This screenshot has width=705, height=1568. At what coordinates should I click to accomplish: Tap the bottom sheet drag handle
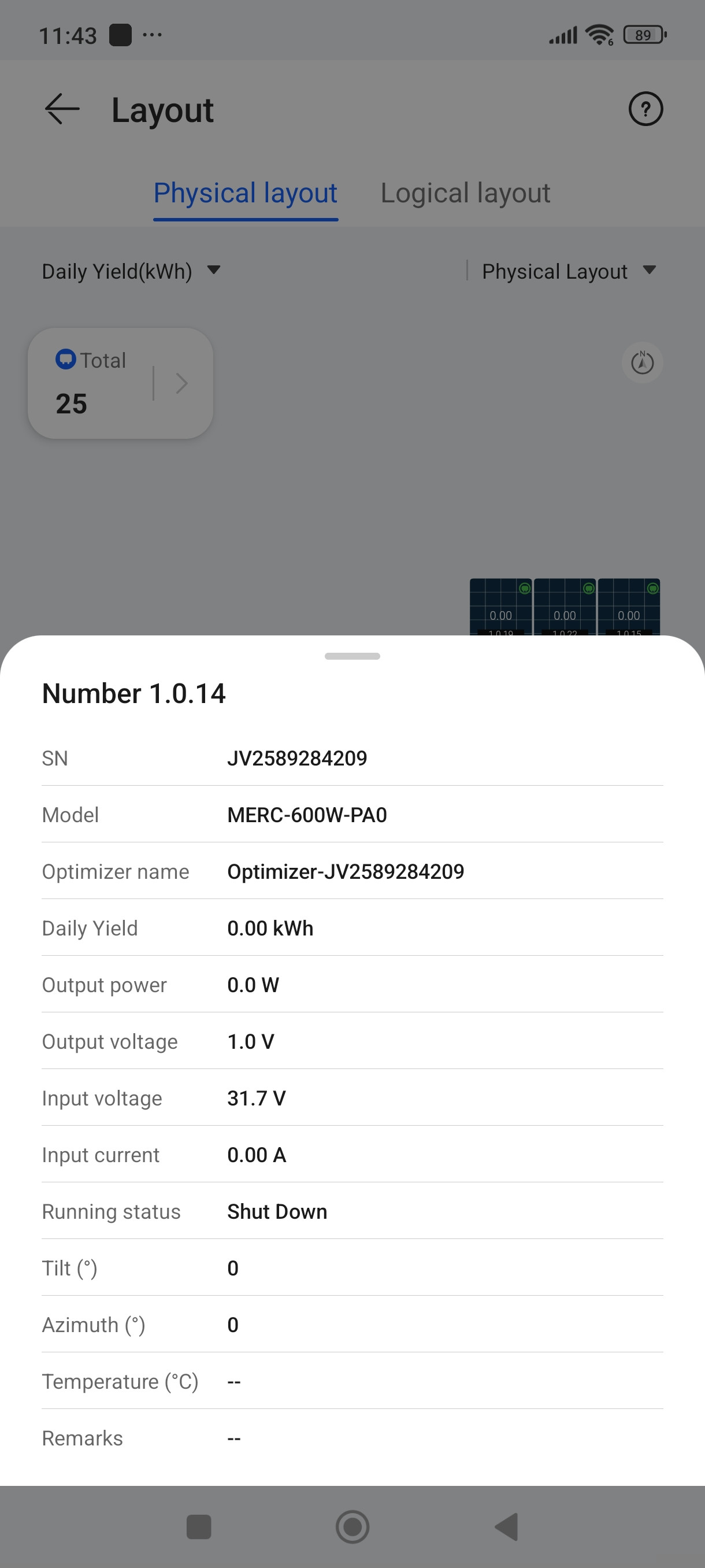352,656
